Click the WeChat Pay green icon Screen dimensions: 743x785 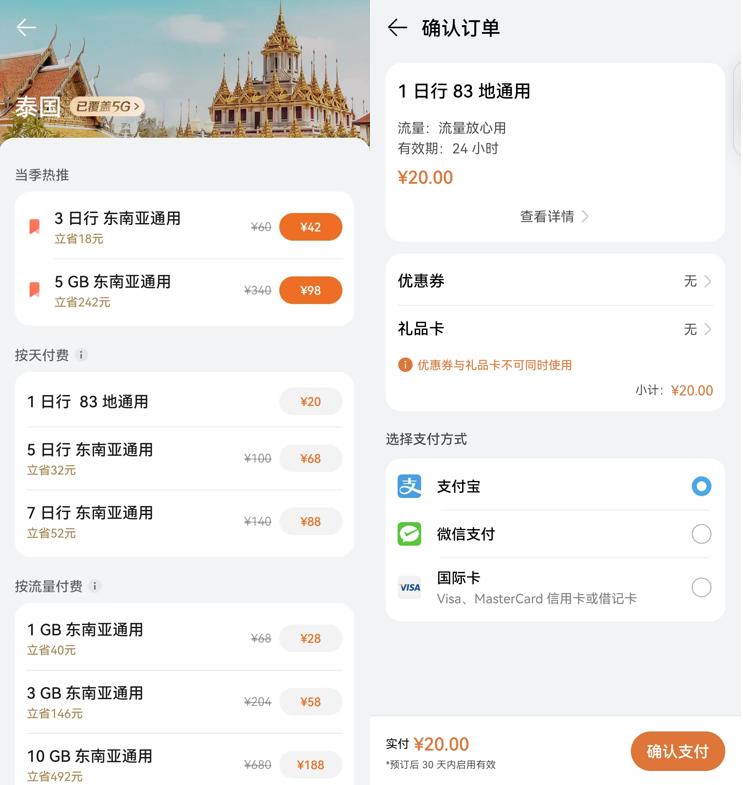[x=409, y=534]
